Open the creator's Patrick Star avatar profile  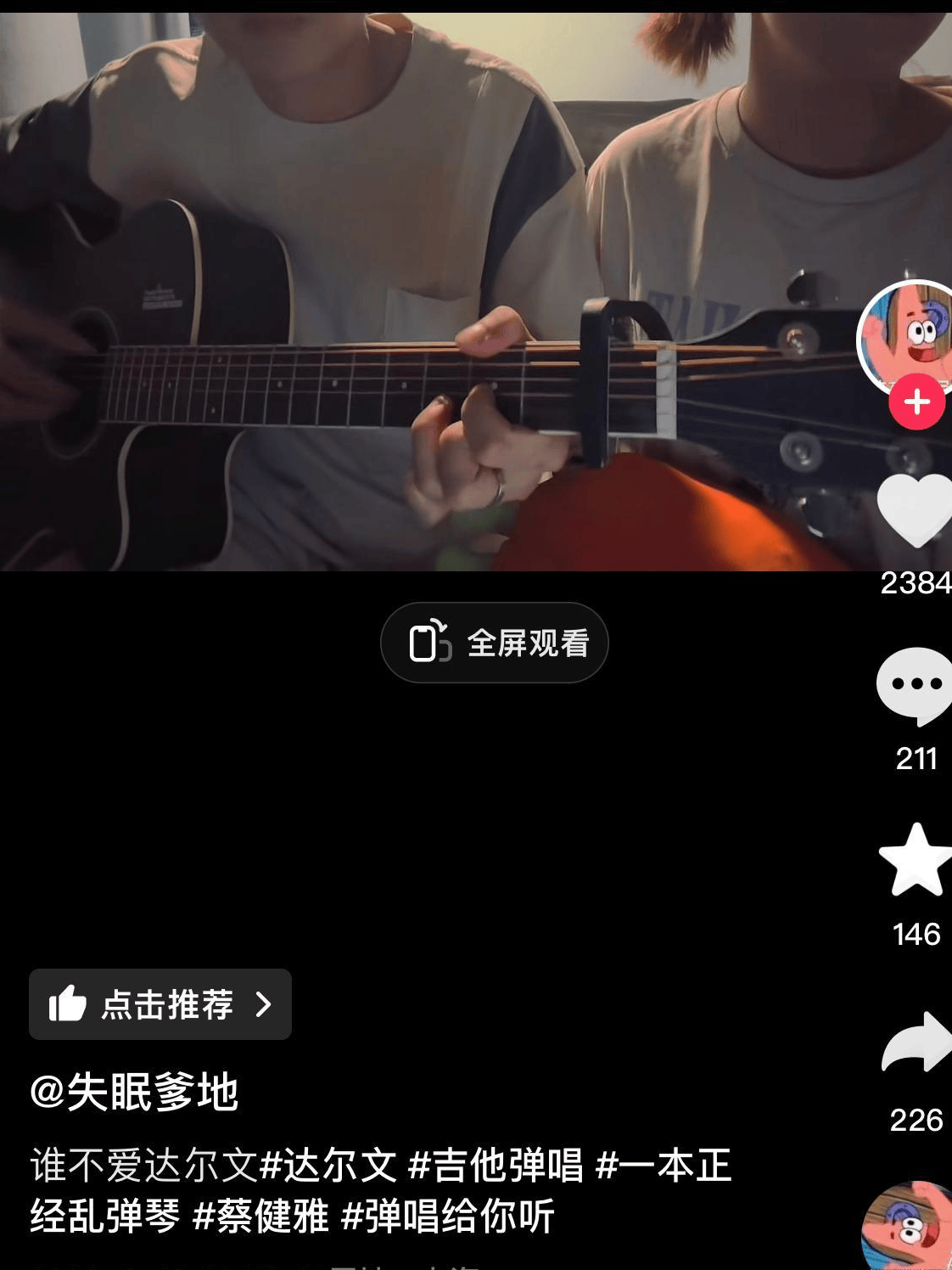908,335
